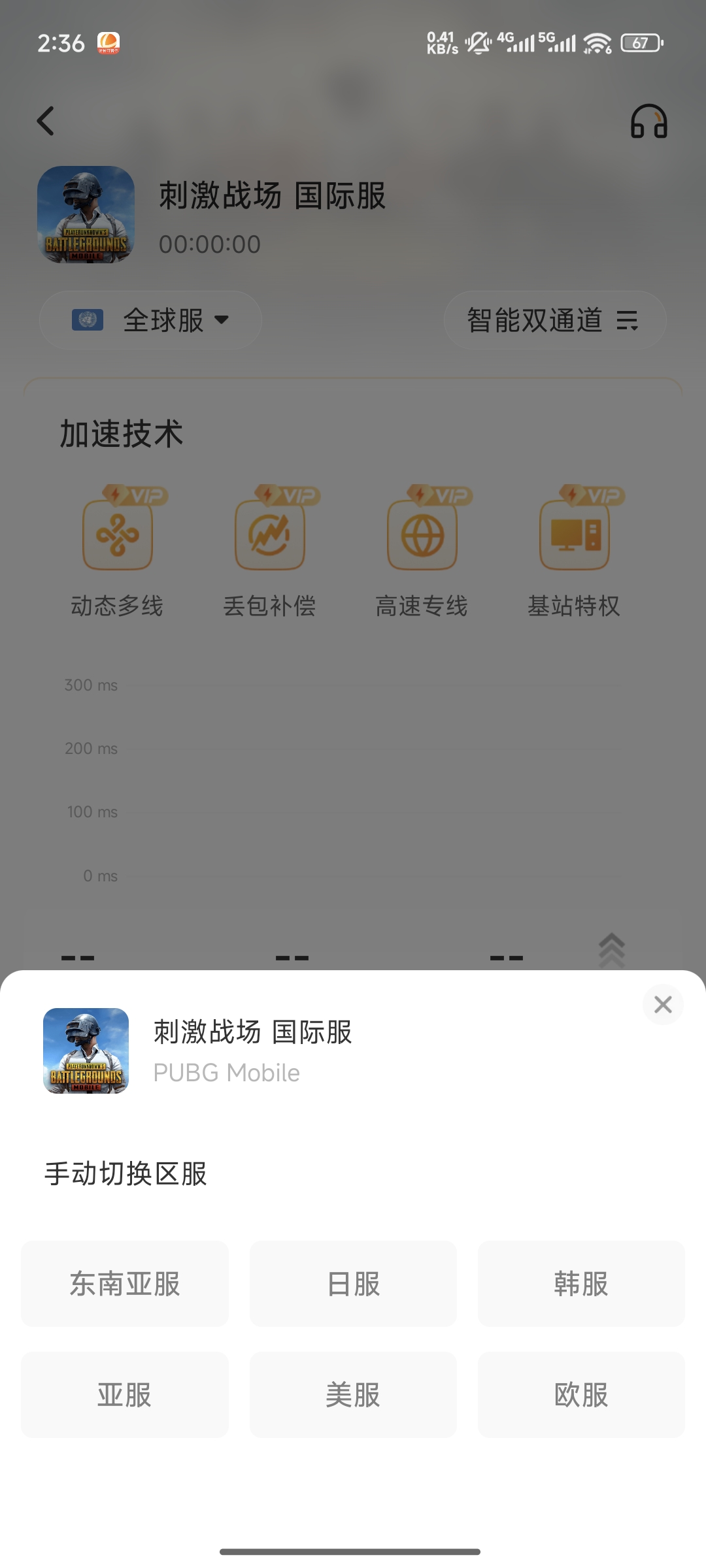Choose the 欧服 Europe server button
The image size is (706, 1568).
[x=580, y=1395]
